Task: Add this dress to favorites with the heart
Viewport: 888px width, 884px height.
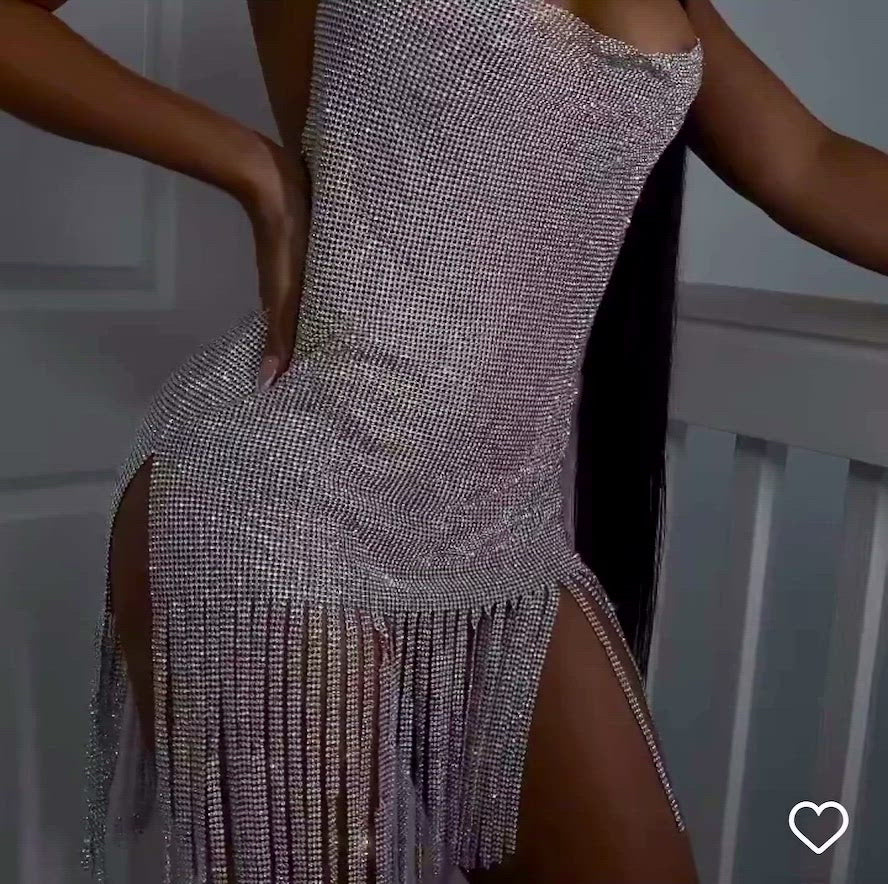Action: [818, 826]
